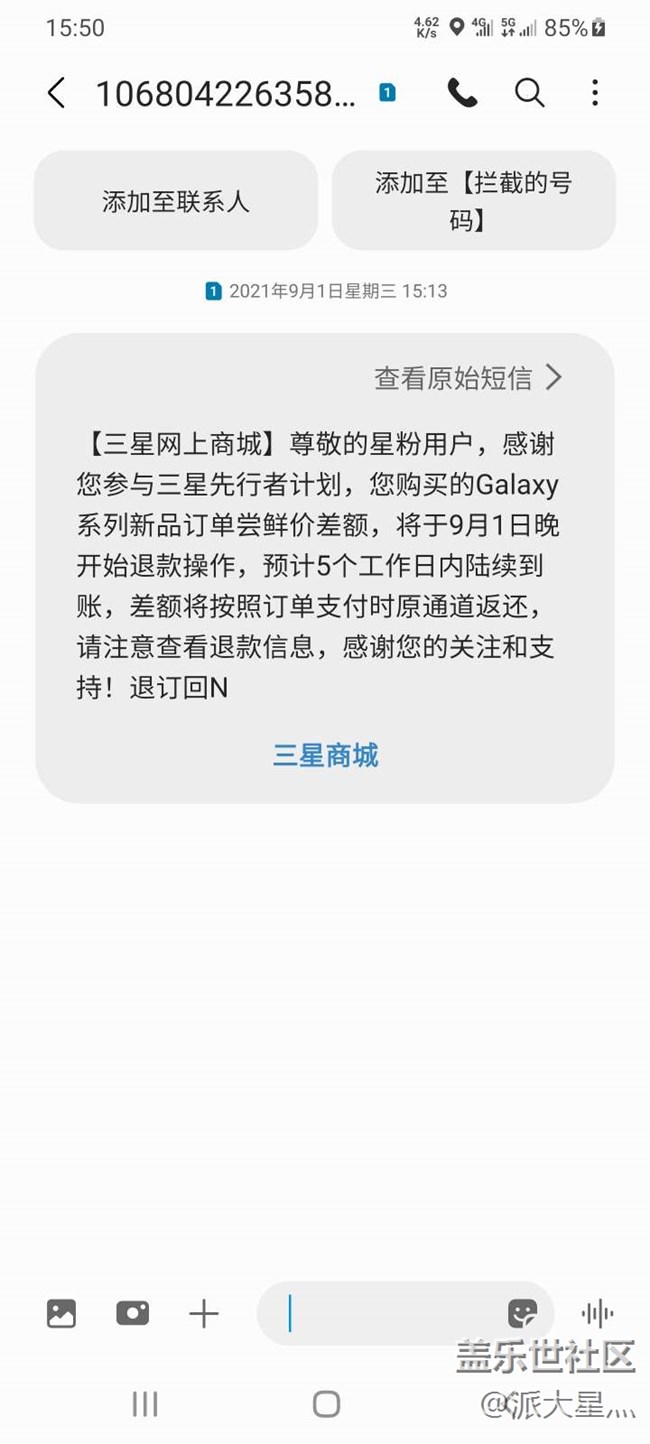This screenshot has width=650, height=1444.
Task: Open the camera to attach a photo
Action: pos(132,1313)
